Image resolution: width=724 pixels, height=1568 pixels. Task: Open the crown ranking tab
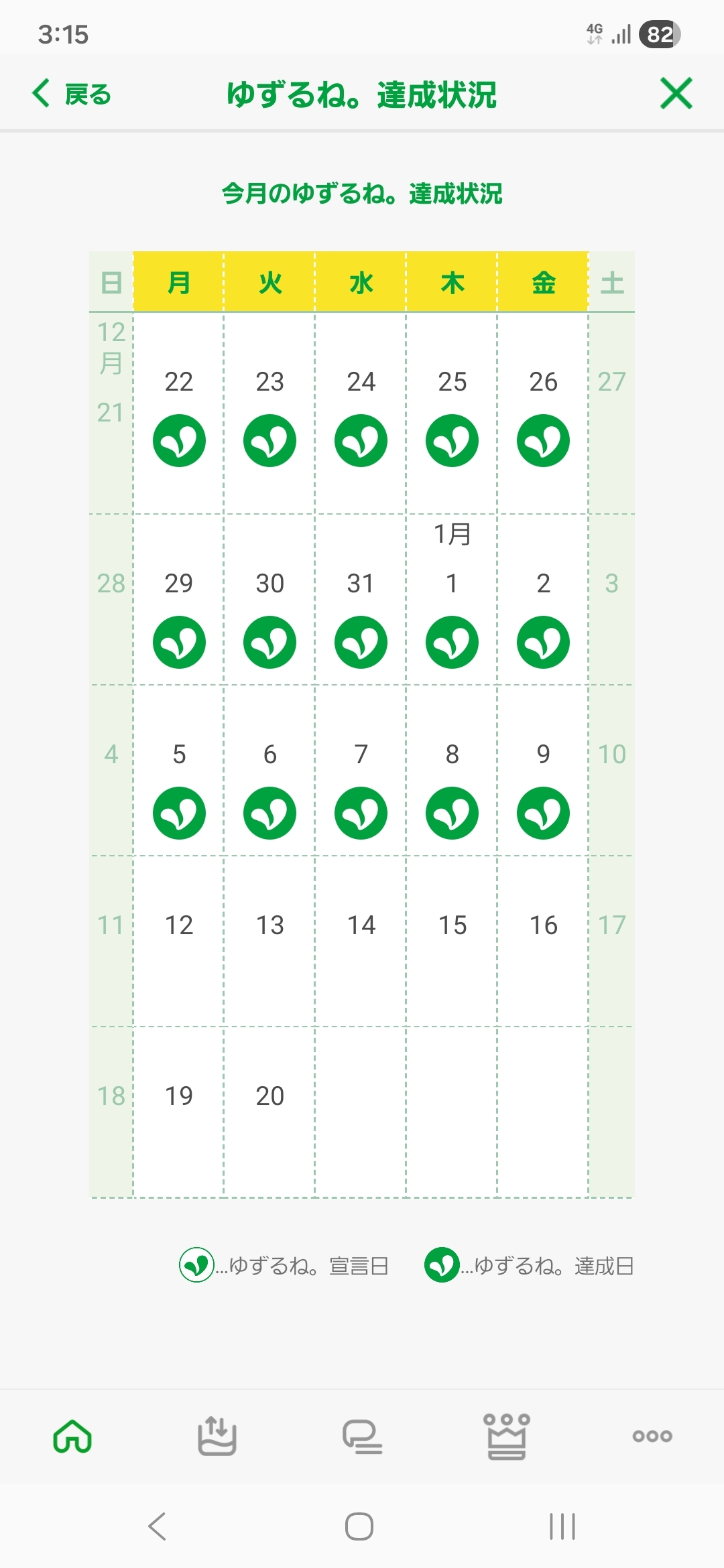click(x=507, y=1436)
